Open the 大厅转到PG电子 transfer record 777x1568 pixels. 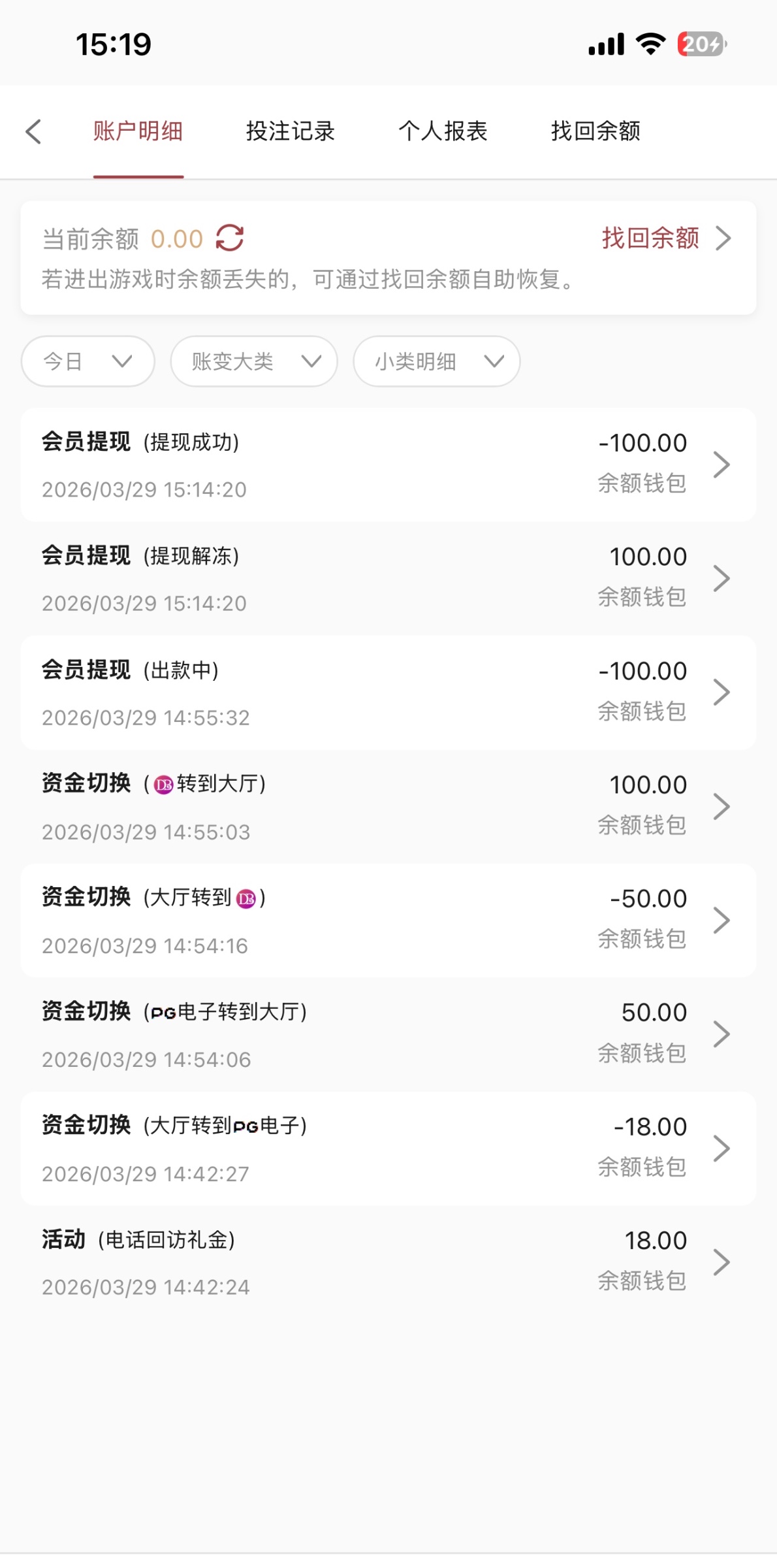point(388,1149)
